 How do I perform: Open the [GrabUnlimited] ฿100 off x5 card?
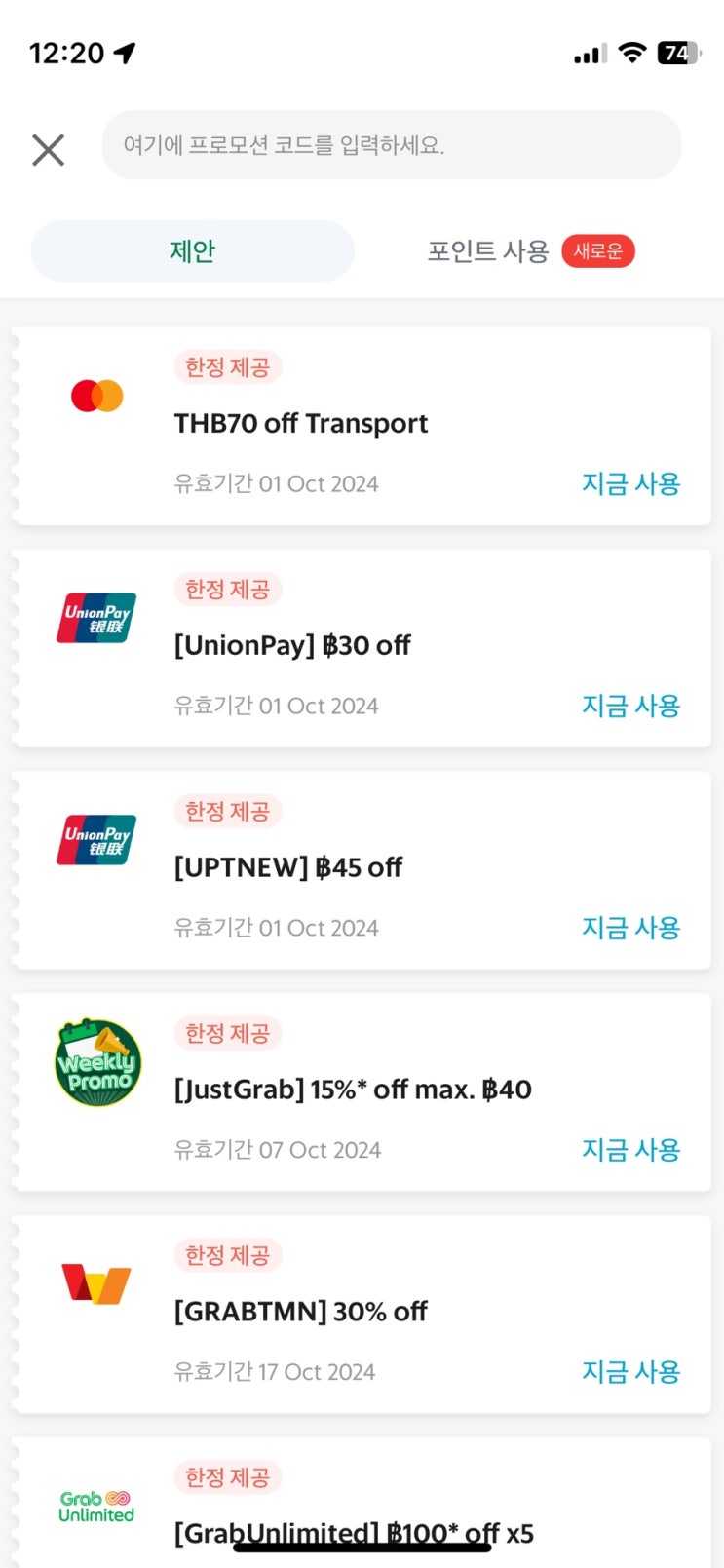pyautogui.click(x=361, y=1506)
